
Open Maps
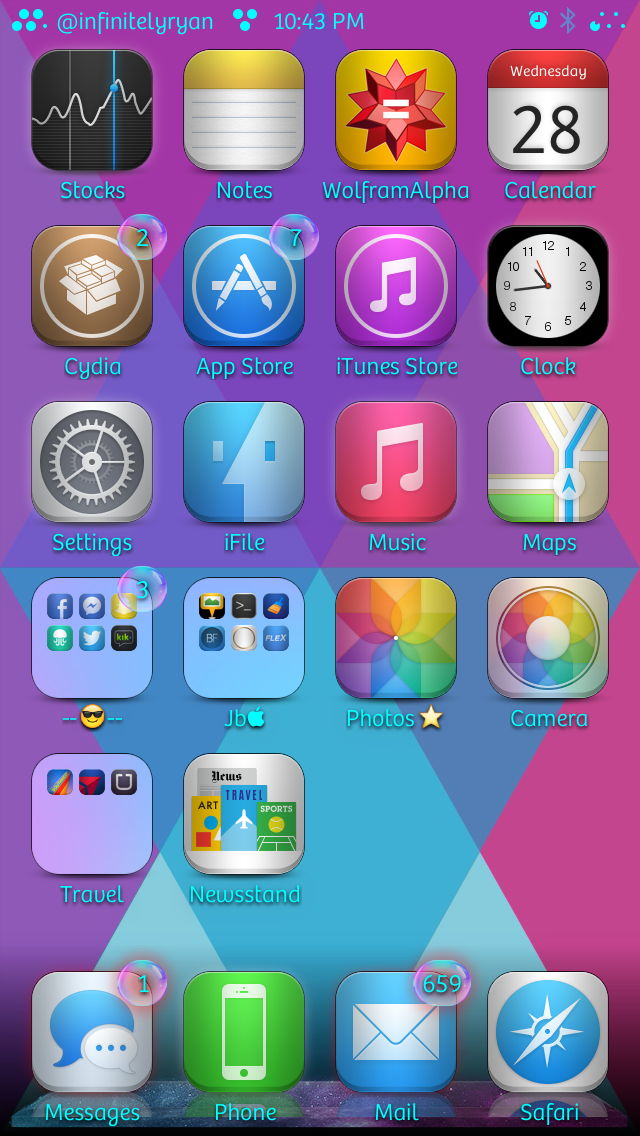click(548, 462)
